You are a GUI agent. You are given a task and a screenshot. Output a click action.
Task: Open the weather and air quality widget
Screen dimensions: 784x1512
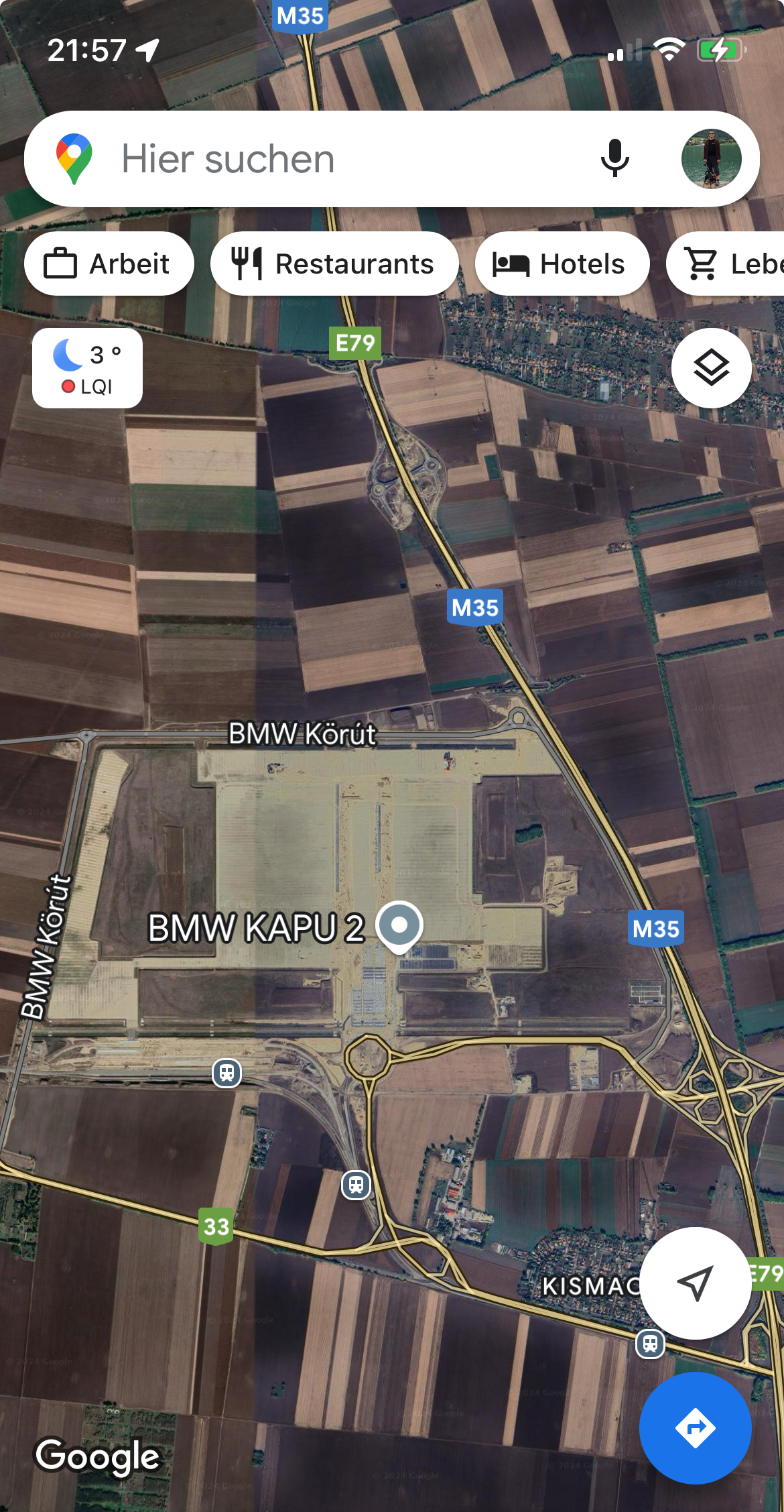pyautogui.click(x=87, y=368)
